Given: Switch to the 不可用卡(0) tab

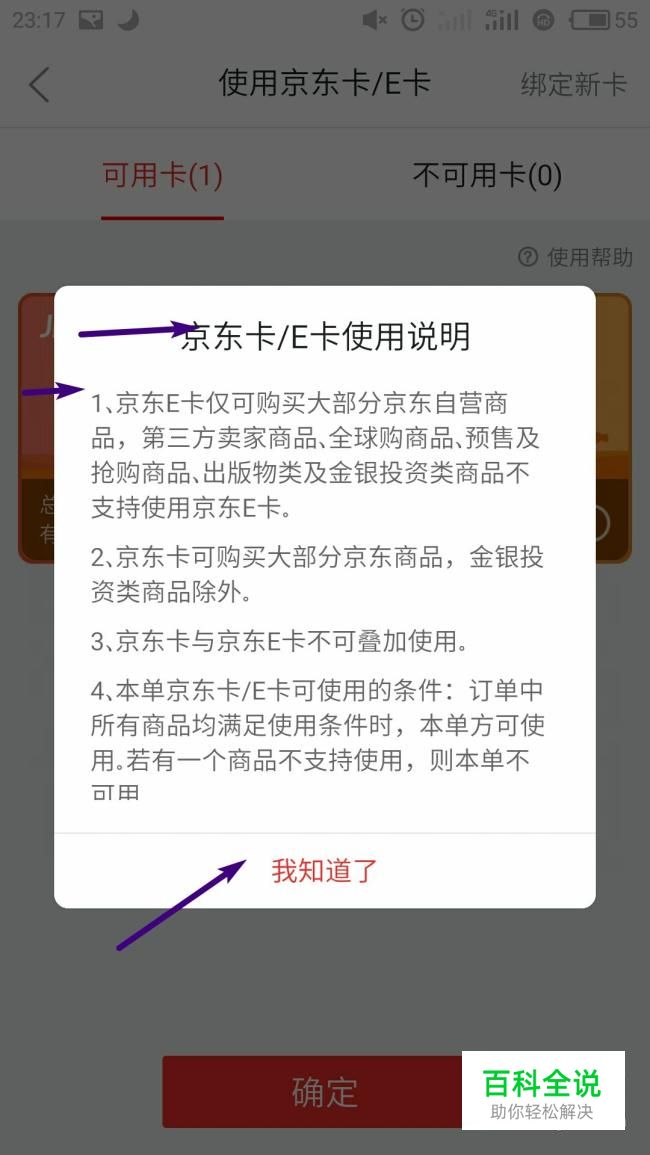Looking at the screenshot, I should (x=487, y=175).
